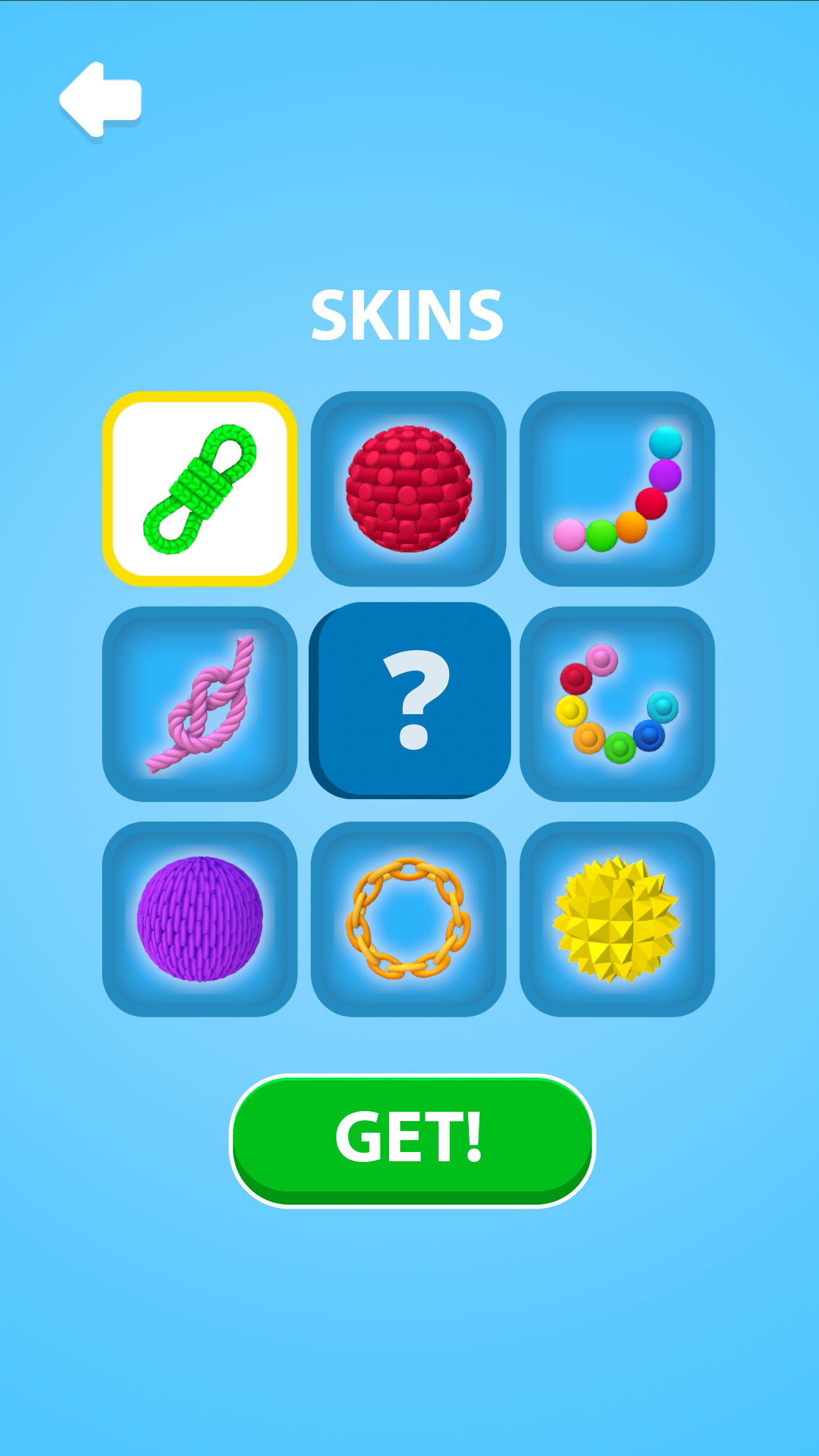Choose the rainbow button beads skin
This screenshot has height=1456, width=819.
coord(617,704)
